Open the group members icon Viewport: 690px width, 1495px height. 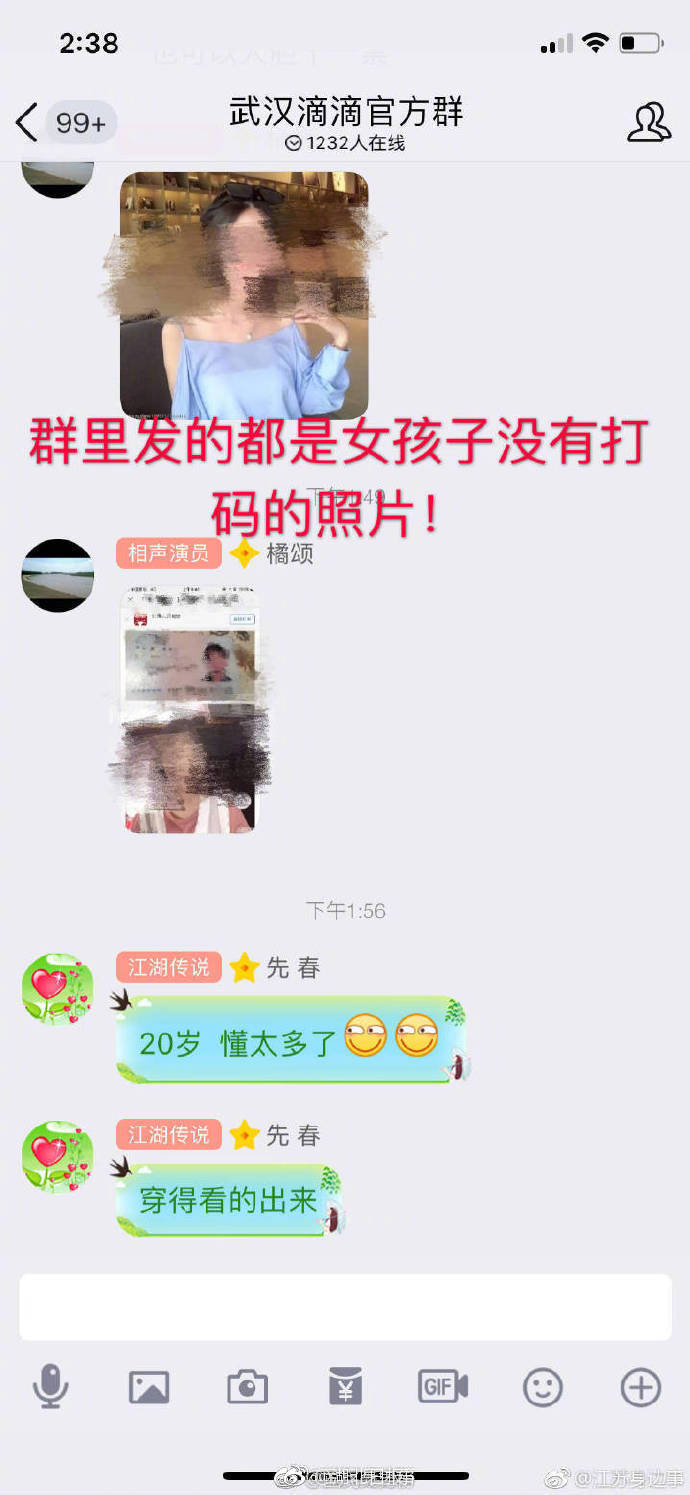point(648,123)
